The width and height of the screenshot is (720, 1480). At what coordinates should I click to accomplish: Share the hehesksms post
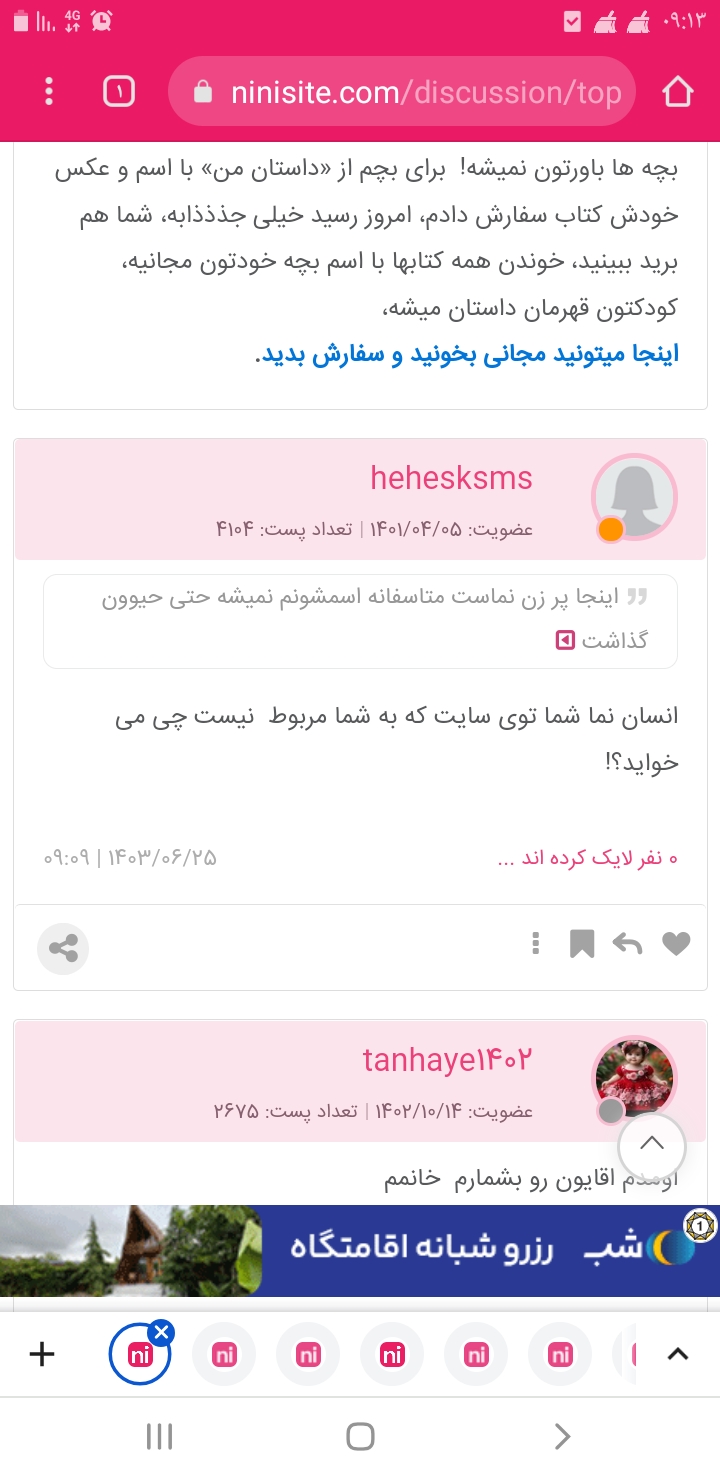pyautogui.click(x=63, y=948)
